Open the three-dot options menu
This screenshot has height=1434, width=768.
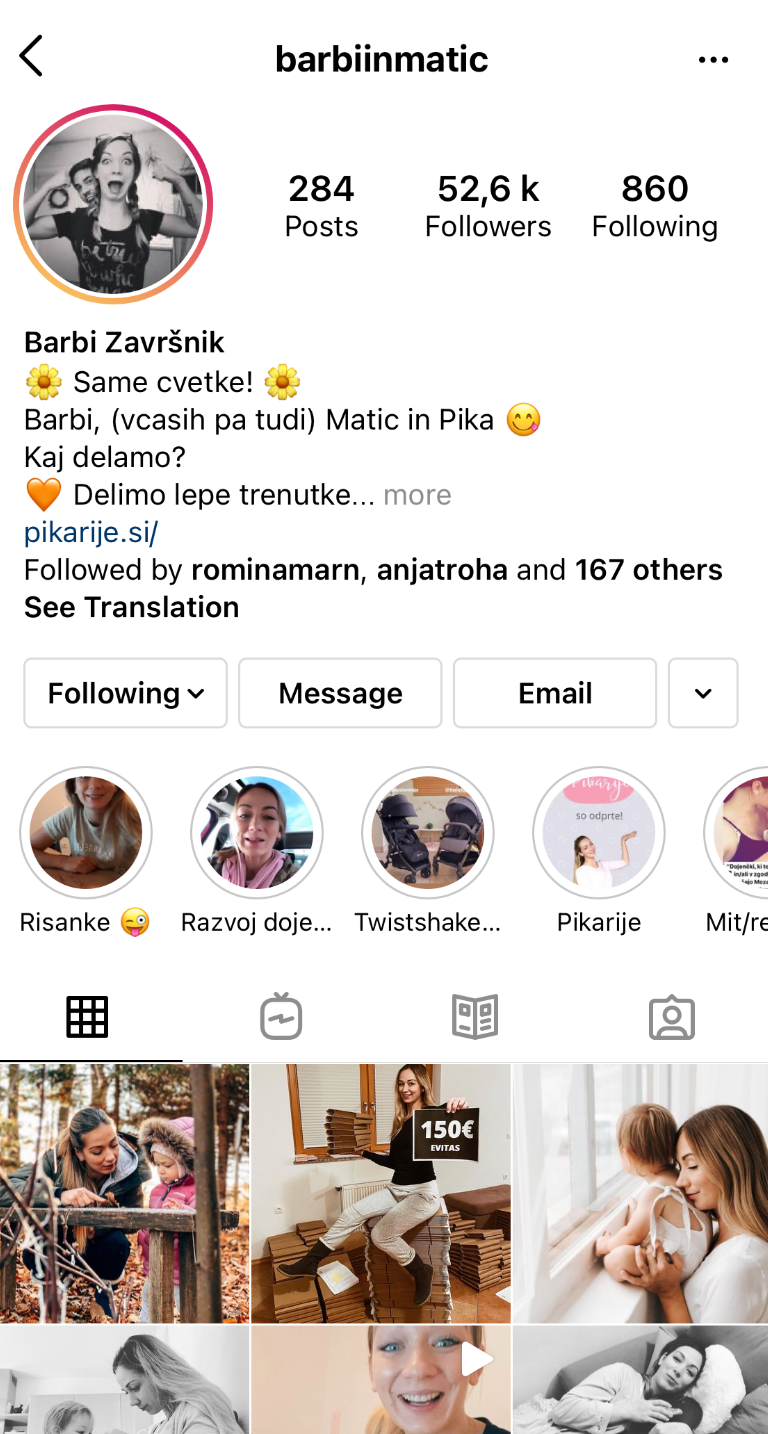pos(713,60)
